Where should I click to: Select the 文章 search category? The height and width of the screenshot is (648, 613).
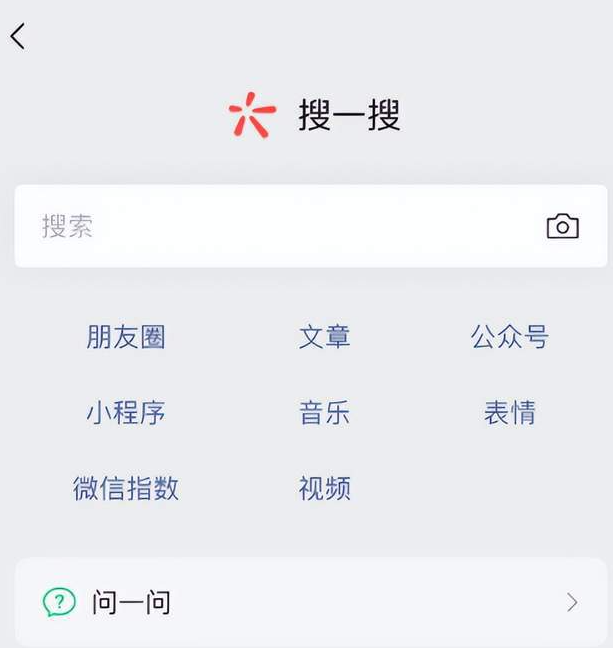coord(324,337)
